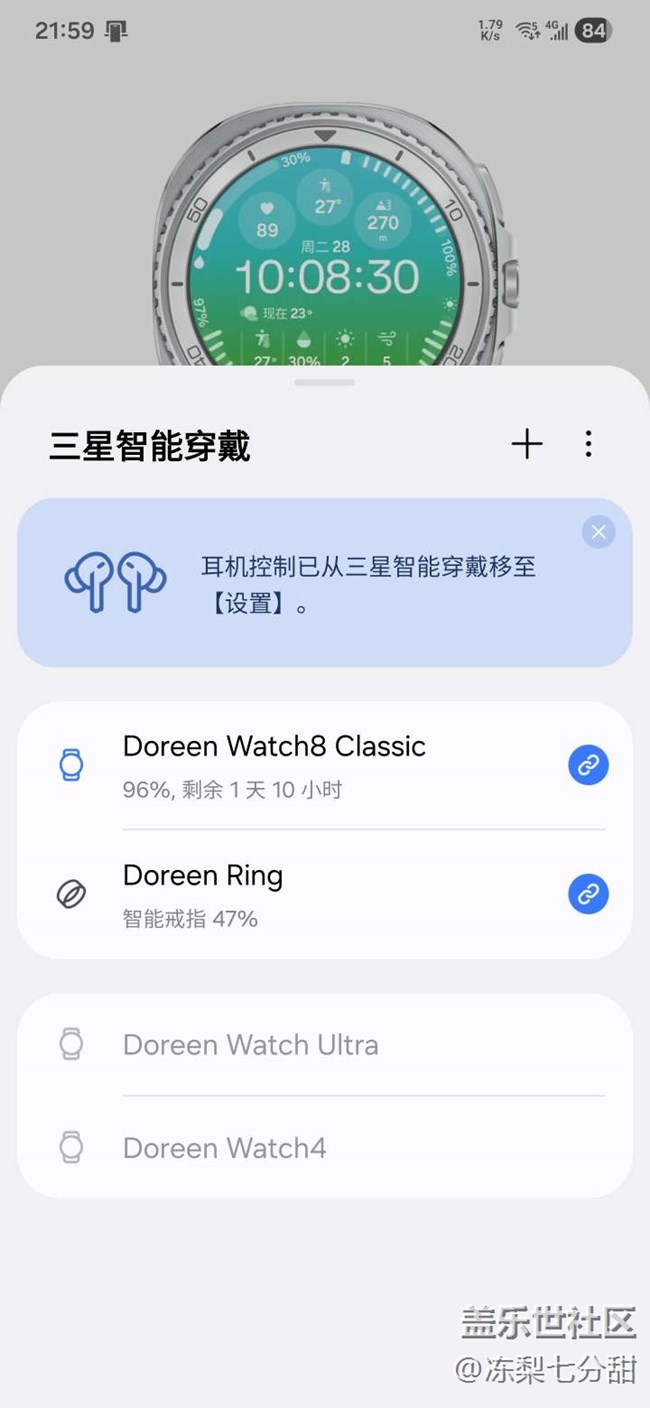Open the three-dot overflow menu
650x1408 pixels.
[588, 444]
